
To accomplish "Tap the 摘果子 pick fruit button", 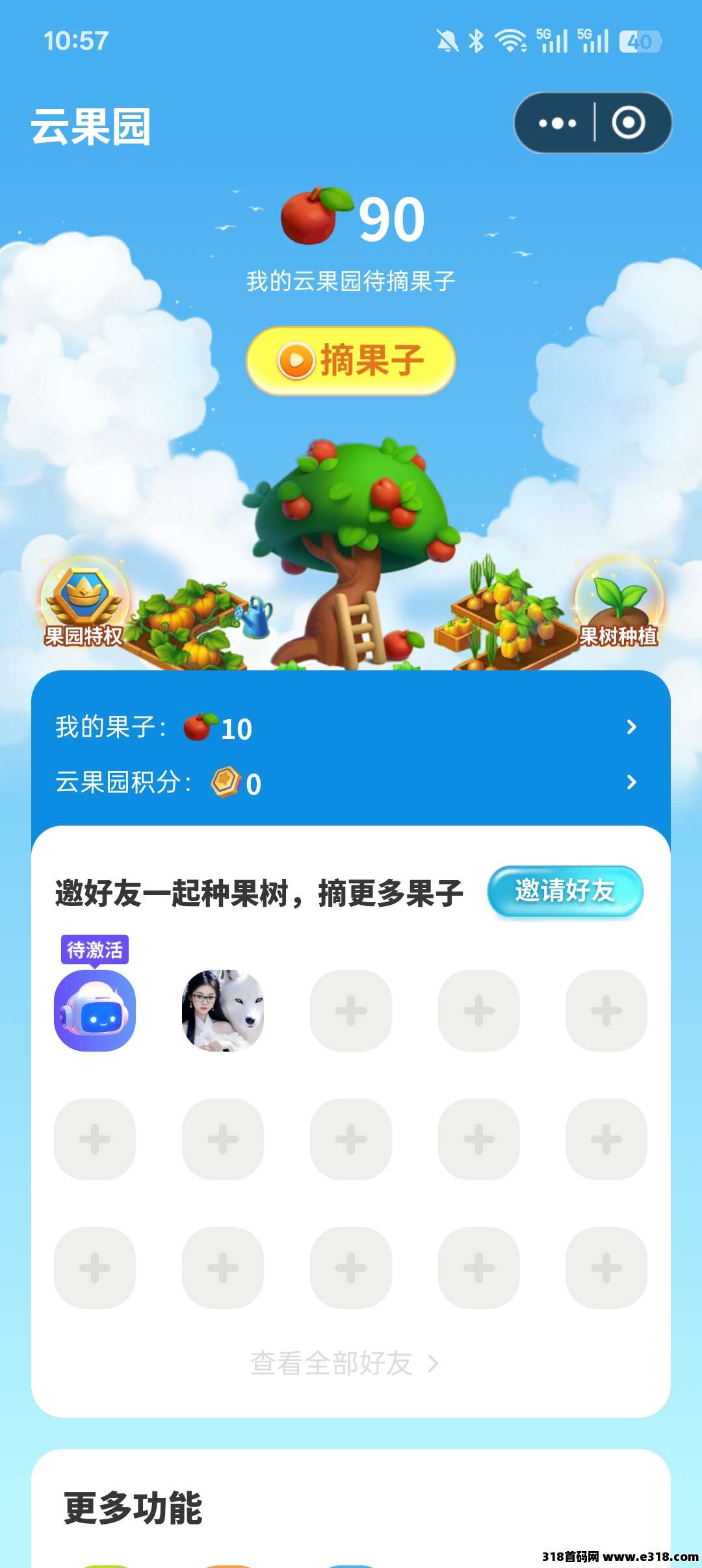I will point(351,361).
